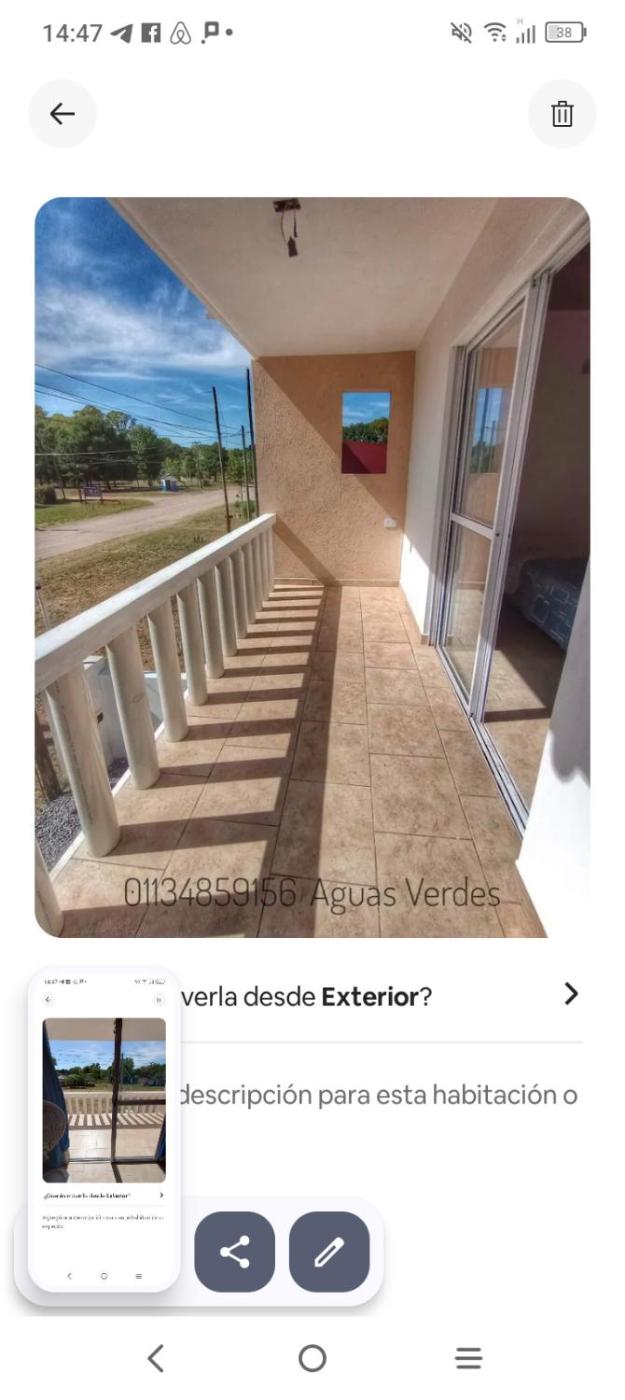The image size is (625, 1400).
Task: Delete this photo with the trash icon
Action: click(562, 114)
